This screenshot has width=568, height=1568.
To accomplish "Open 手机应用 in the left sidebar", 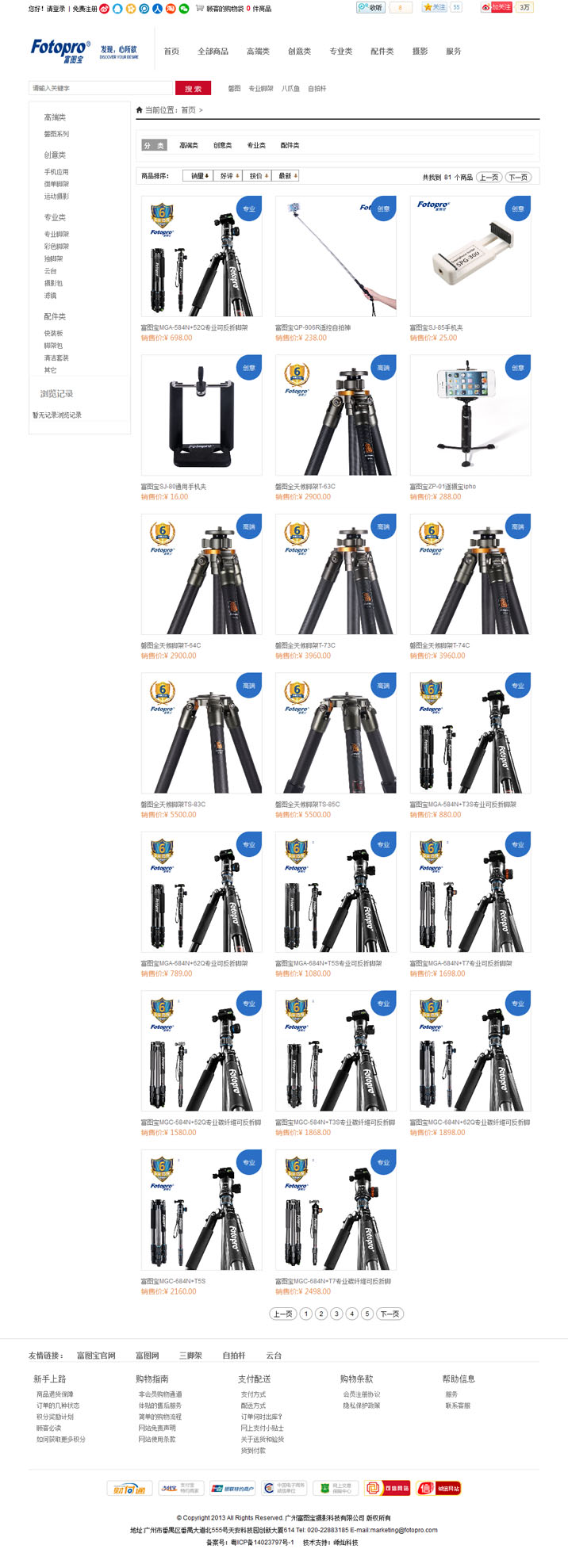I will pos(56,172).
